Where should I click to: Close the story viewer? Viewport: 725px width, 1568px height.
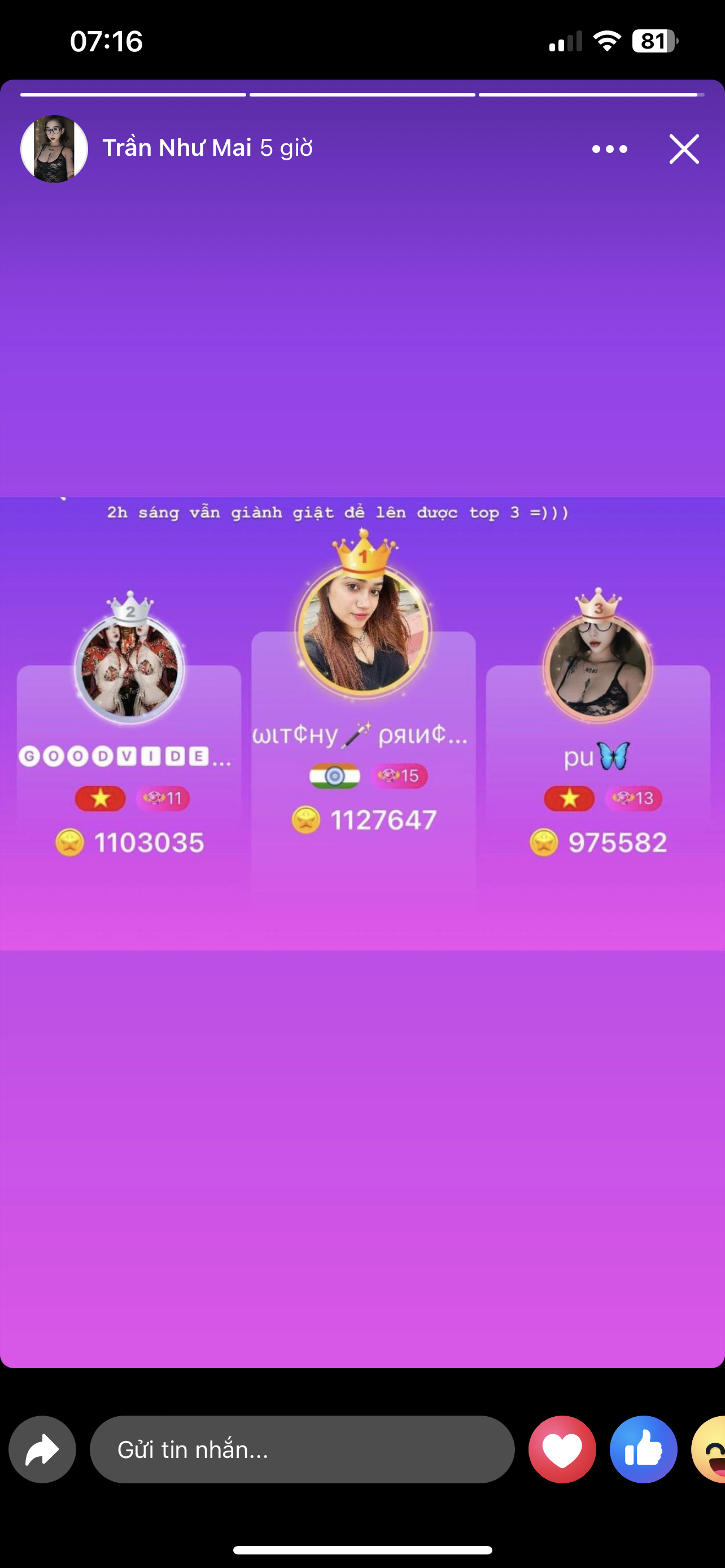point(684,149)
